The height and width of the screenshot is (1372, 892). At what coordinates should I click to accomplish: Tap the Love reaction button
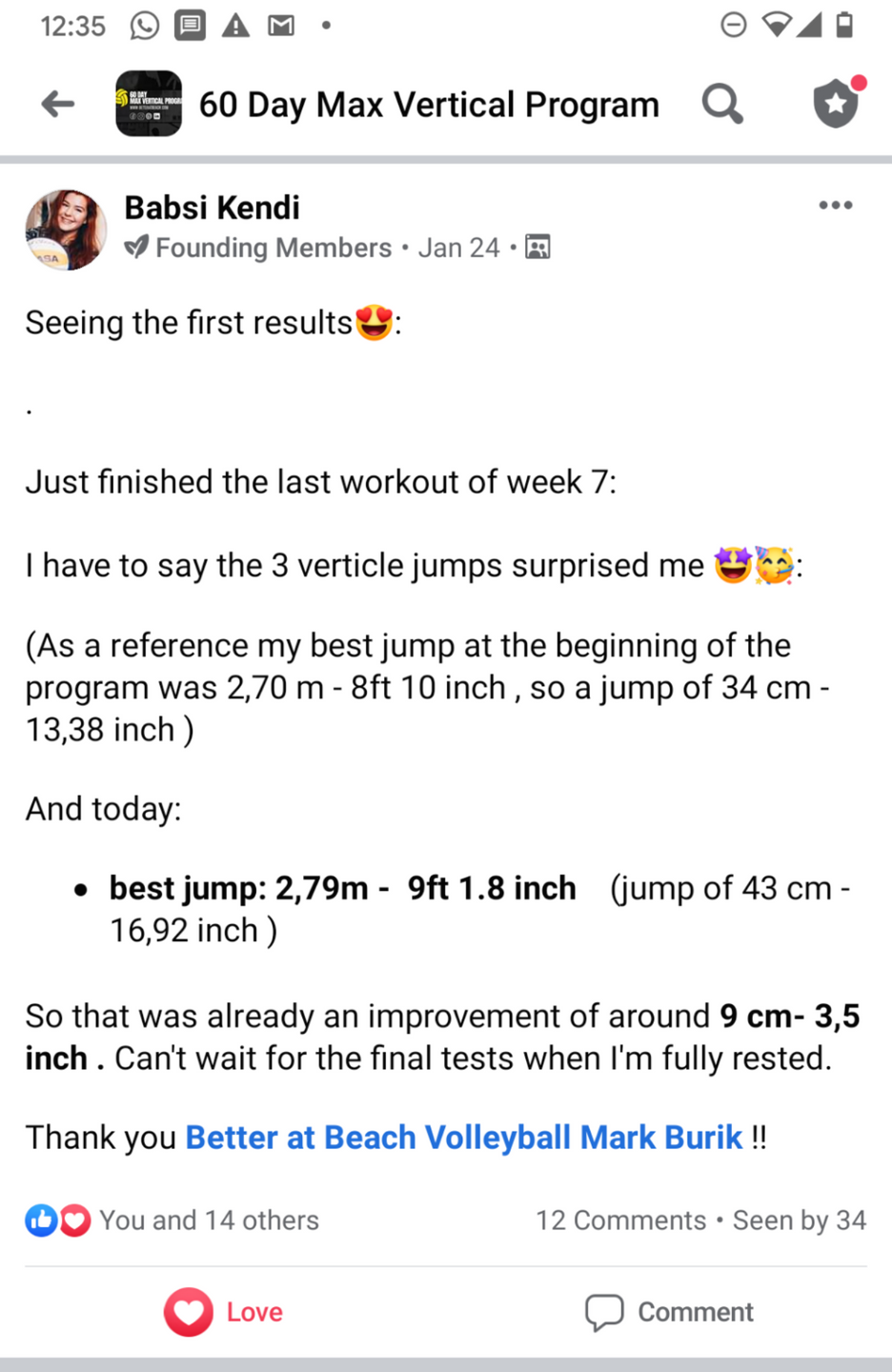pyautogui.click(x=224, y=1312)
